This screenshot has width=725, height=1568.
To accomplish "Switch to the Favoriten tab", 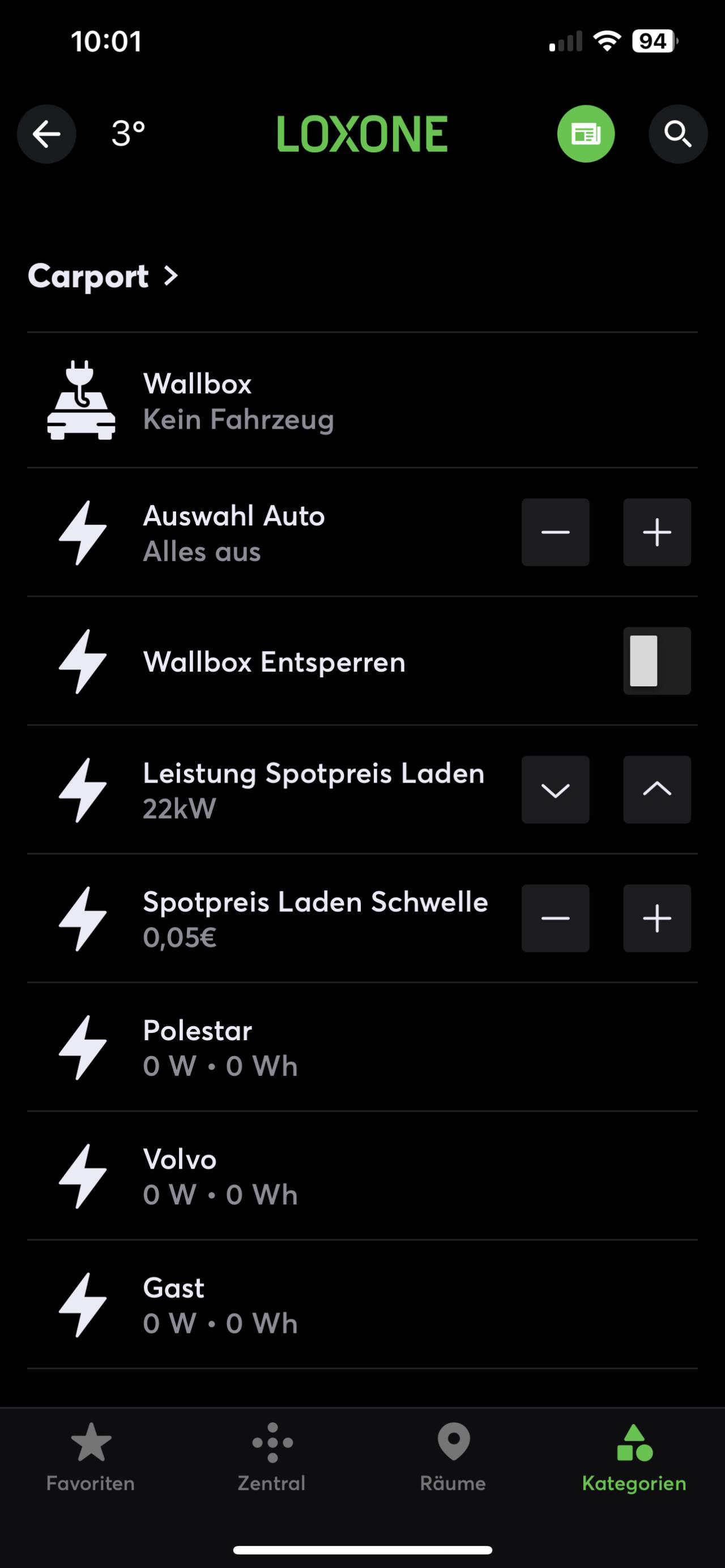I will click(91, 1458).
